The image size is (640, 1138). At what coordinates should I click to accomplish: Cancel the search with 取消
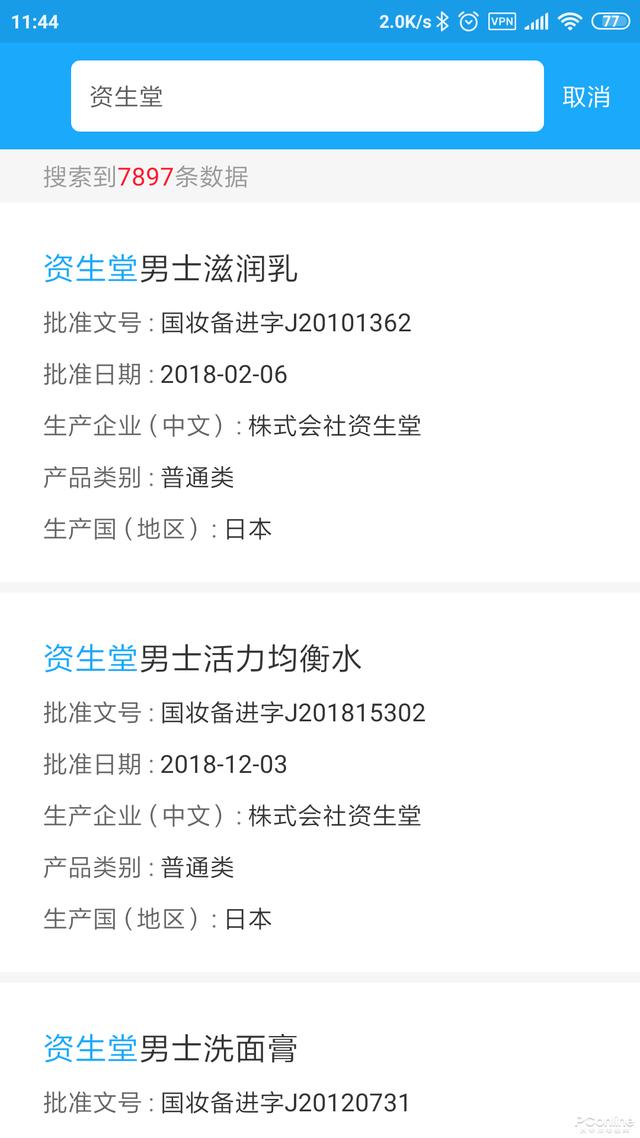point(586,97)
